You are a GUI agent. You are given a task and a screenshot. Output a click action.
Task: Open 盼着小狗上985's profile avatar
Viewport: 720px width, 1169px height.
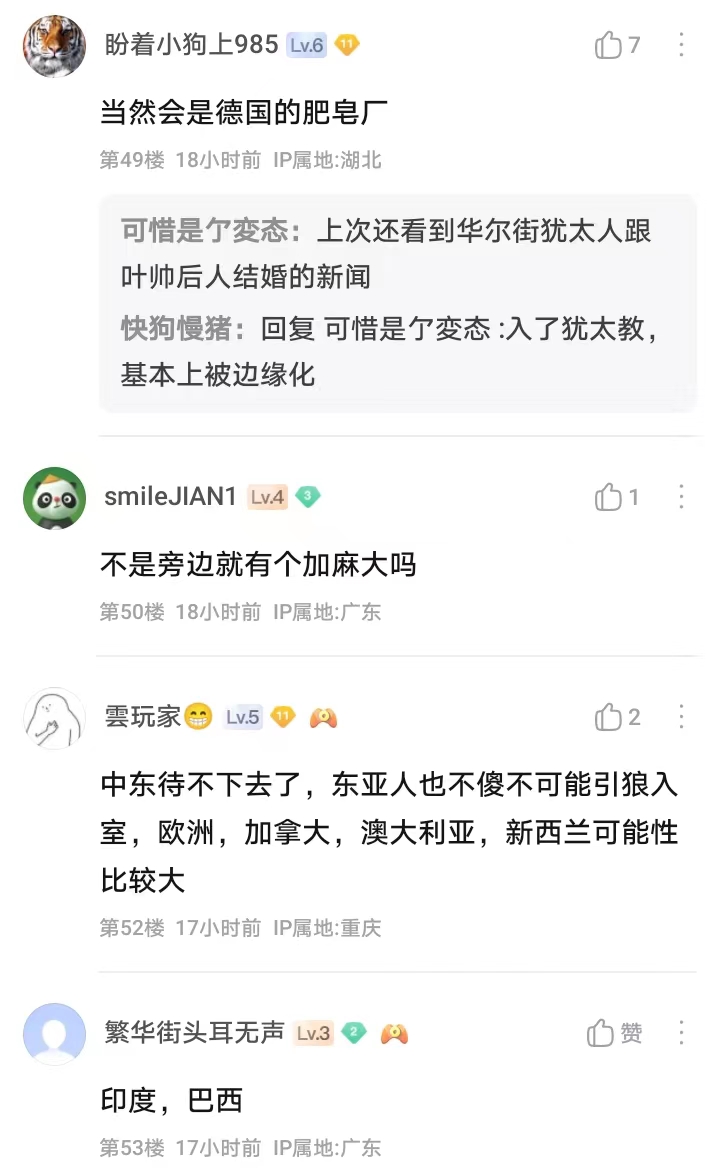coord(54,46)
